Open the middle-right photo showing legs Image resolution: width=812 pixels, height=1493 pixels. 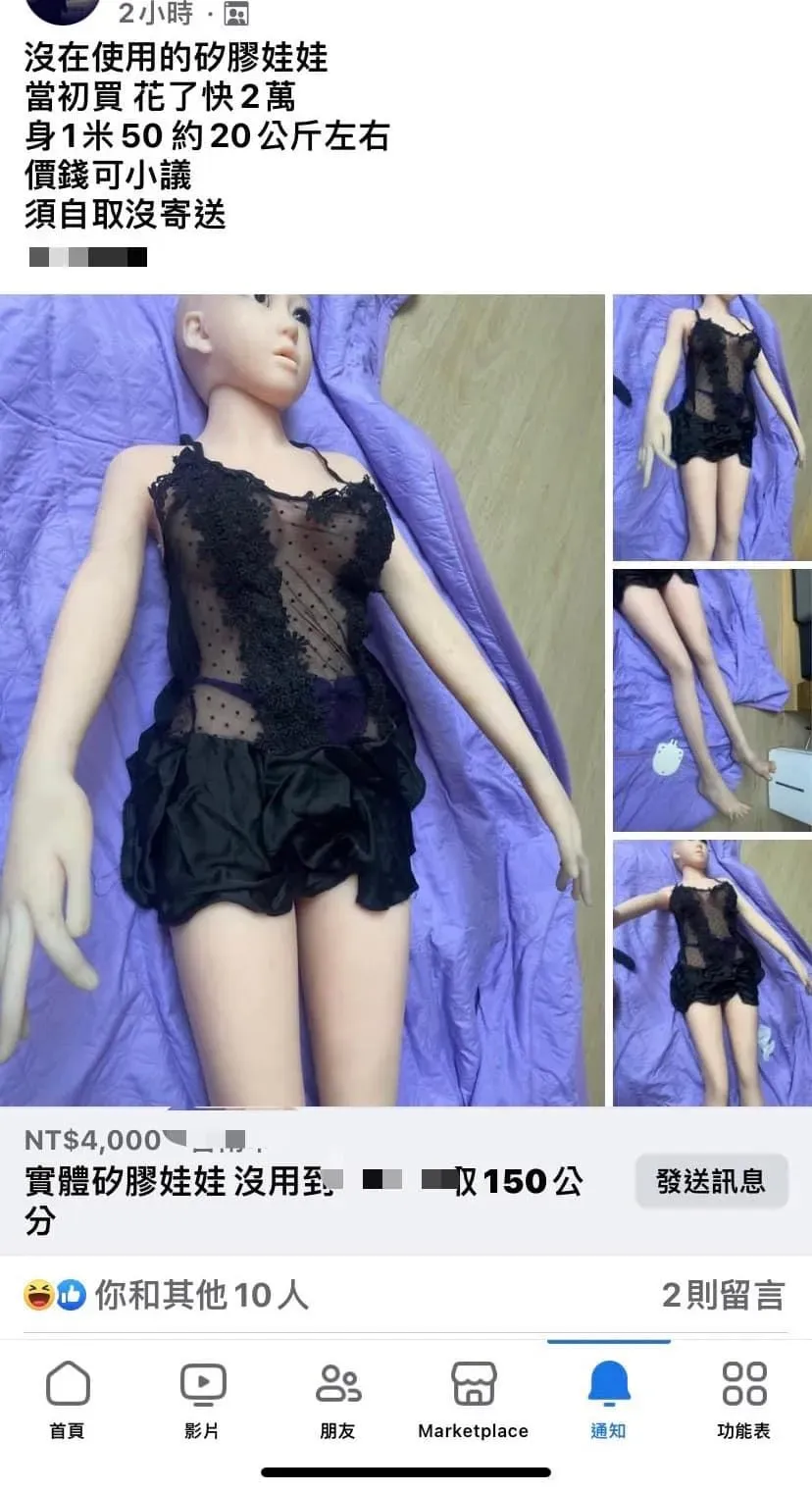712,700
